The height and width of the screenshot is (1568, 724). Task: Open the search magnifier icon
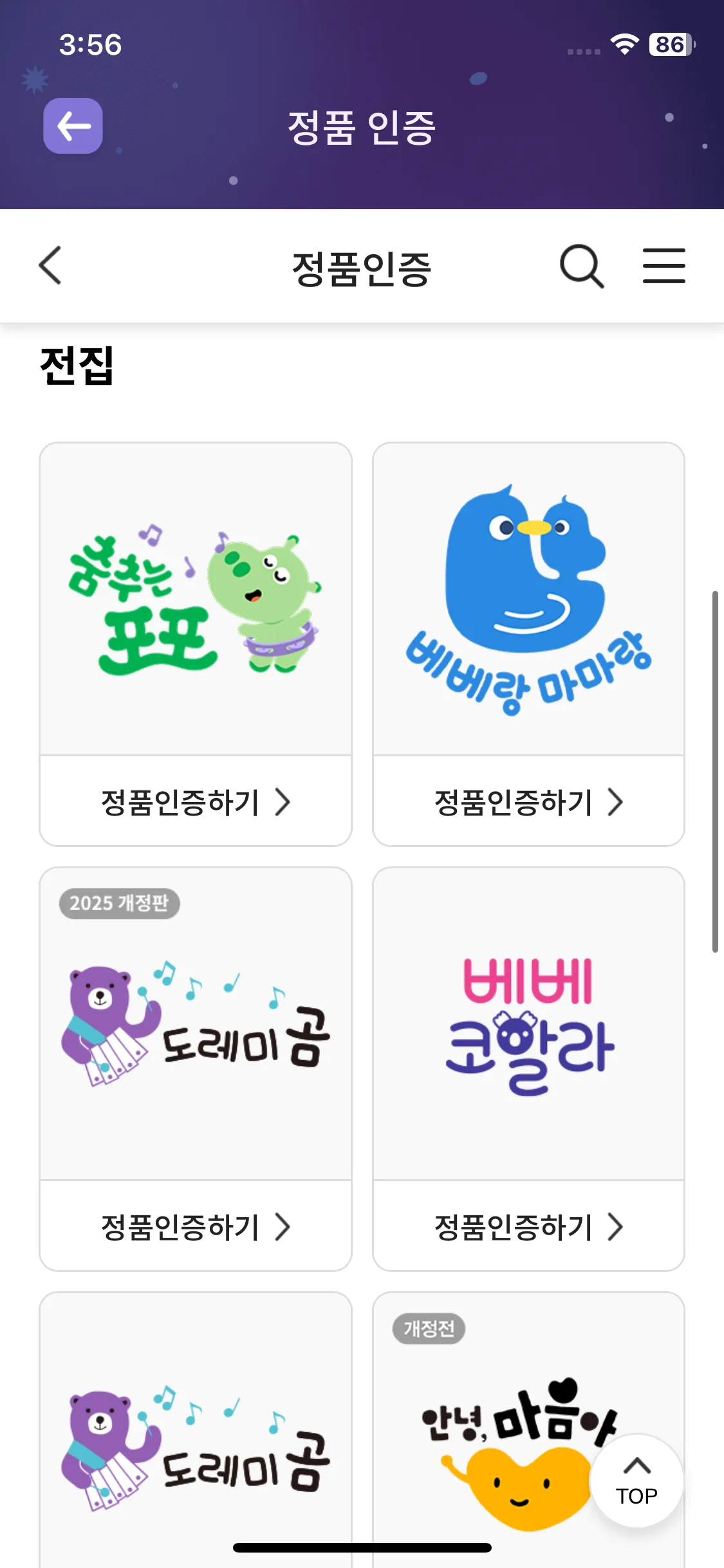click(581, 266)
